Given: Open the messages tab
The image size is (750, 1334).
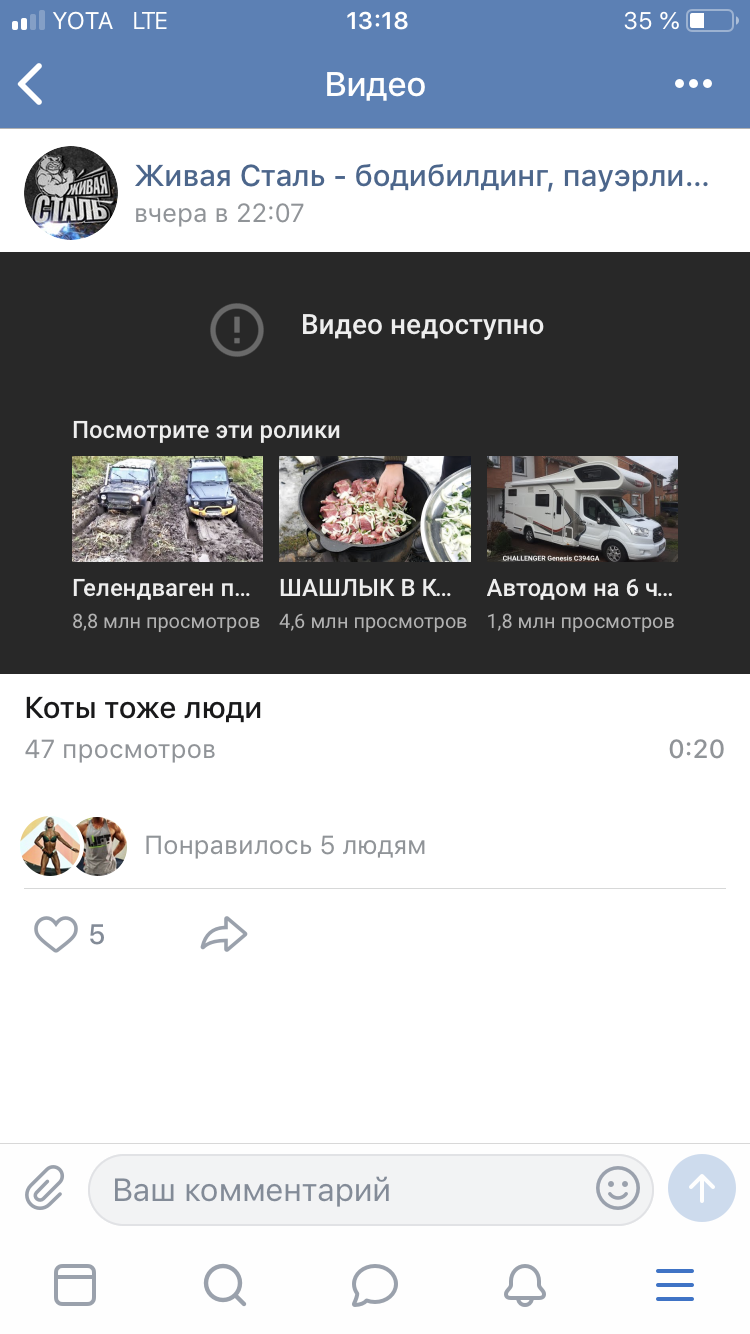Looking at the screenshot, I should click(x=375, y=1284).
